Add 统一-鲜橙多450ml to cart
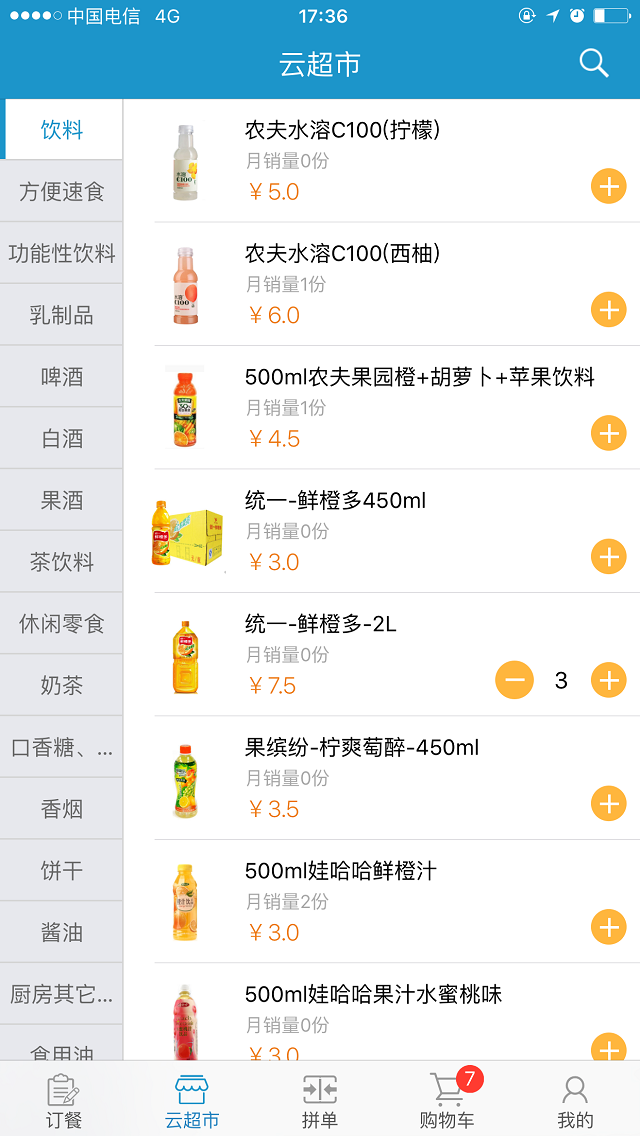Screen dimensions: 640x1136 (609, 556)
